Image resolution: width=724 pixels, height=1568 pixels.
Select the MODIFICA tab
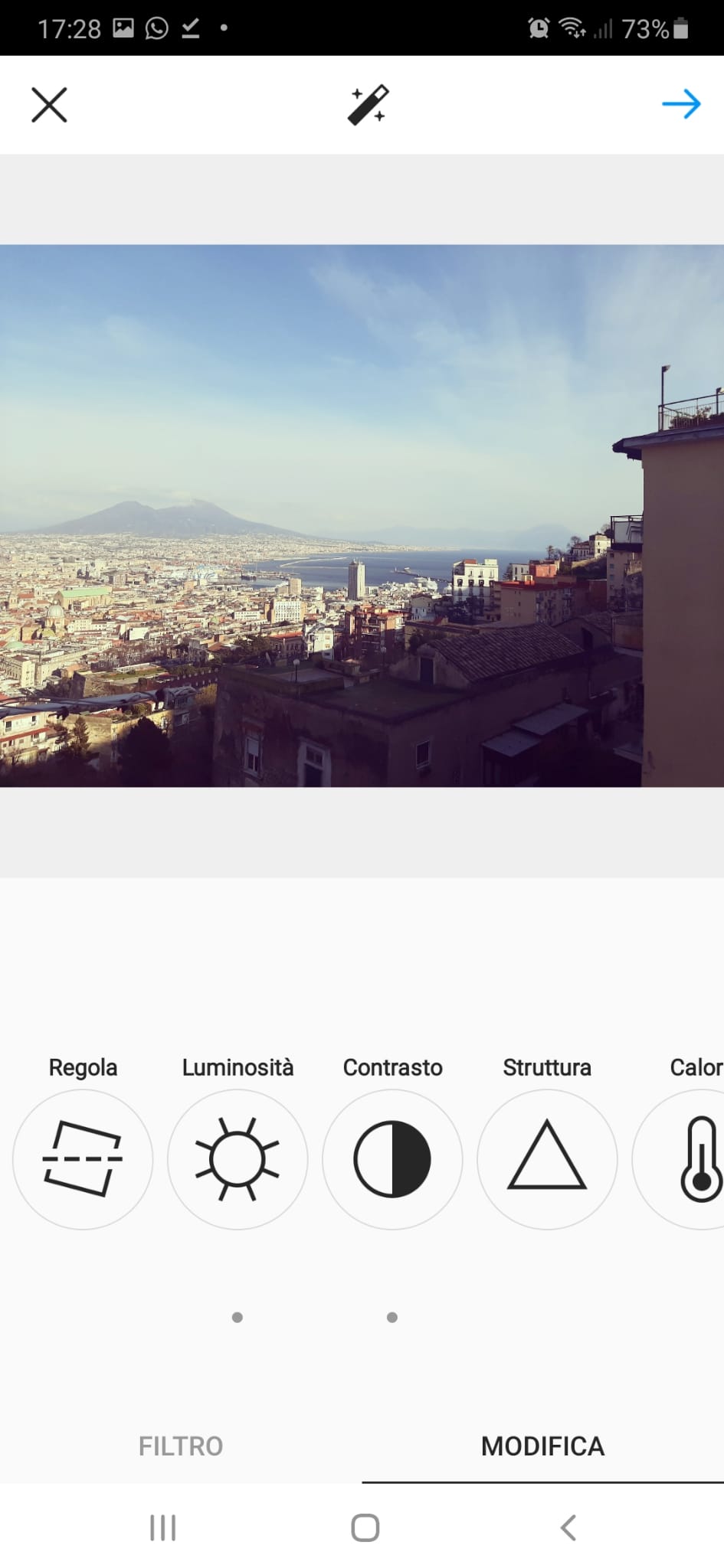(x=542, y=1446)
